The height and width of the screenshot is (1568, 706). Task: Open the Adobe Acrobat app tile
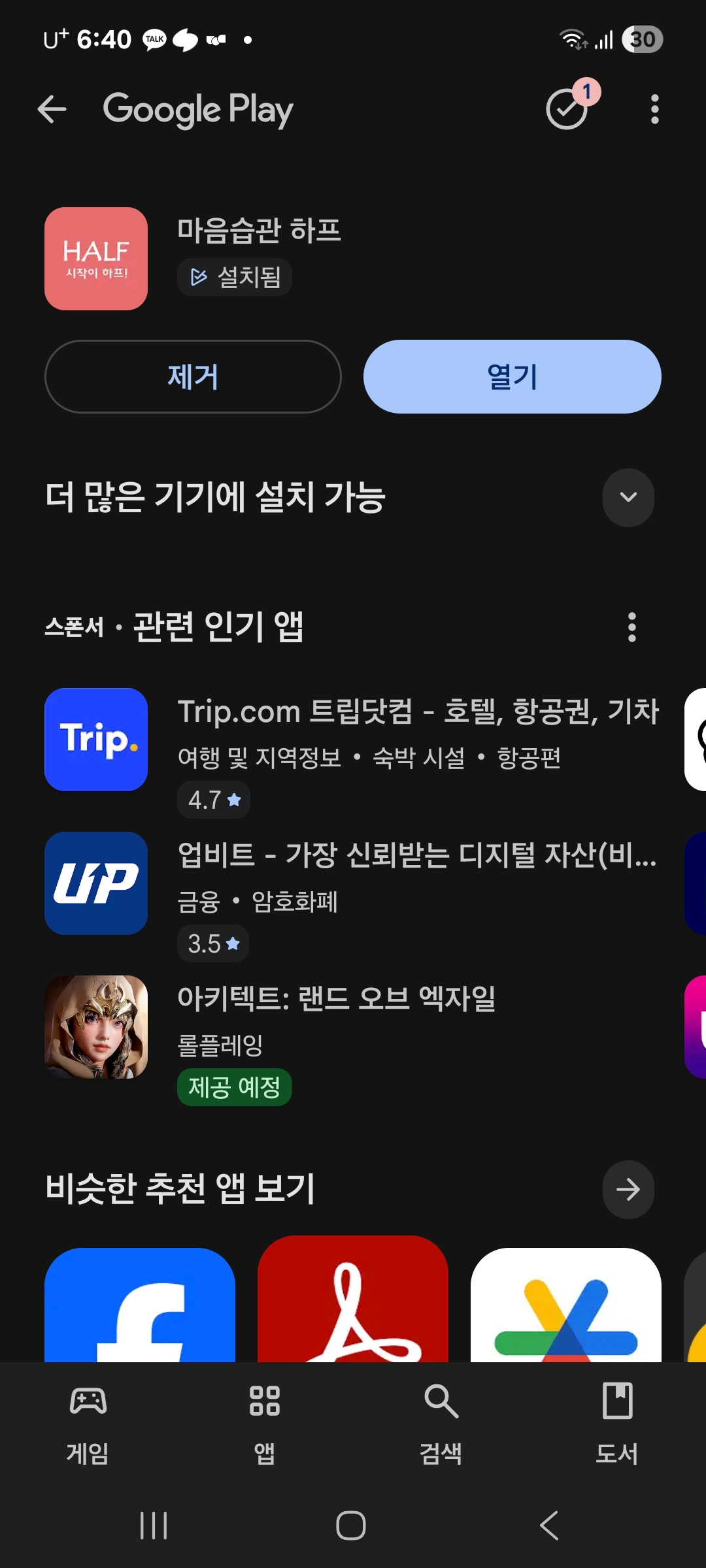353,1300
